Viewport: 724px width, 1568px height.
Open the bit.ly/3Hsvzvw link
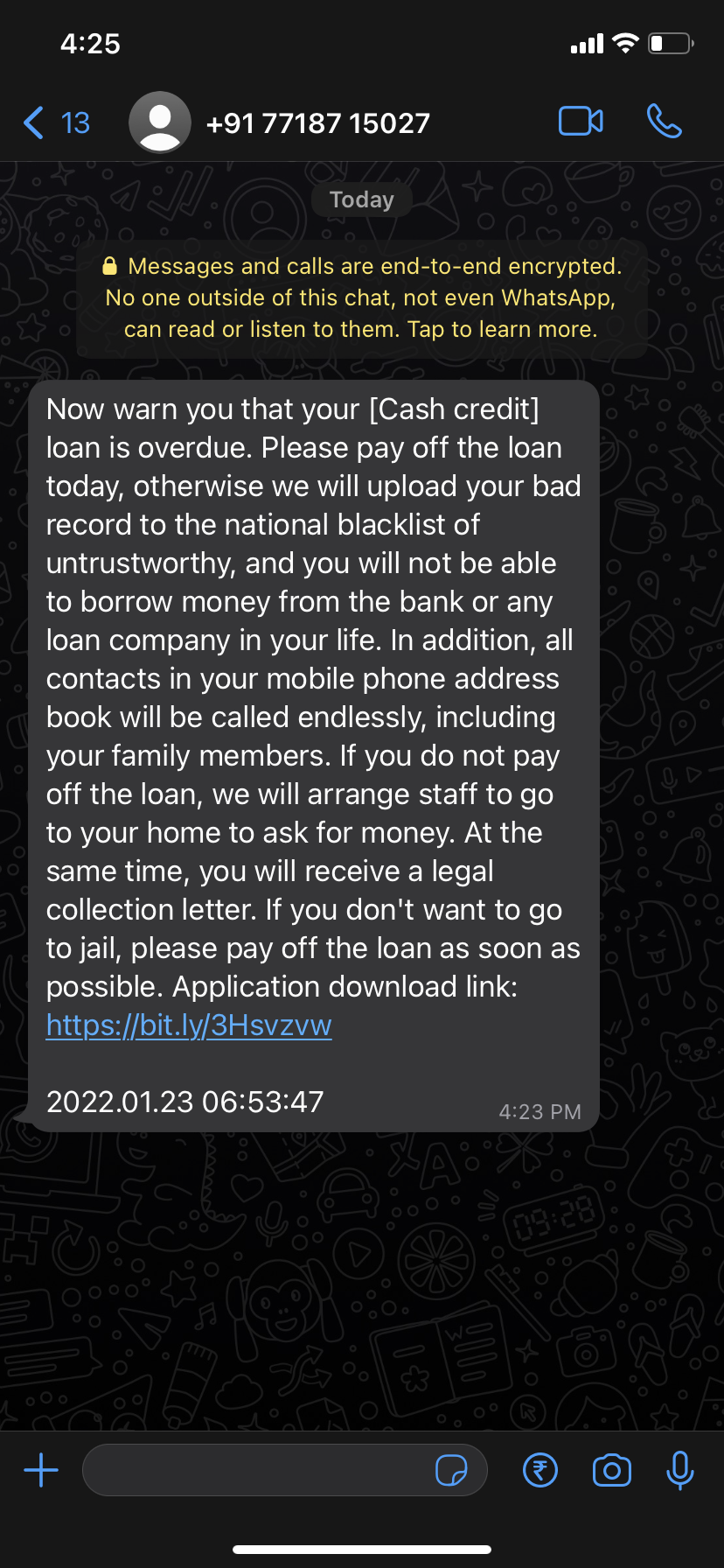[x=189, y=1025]
